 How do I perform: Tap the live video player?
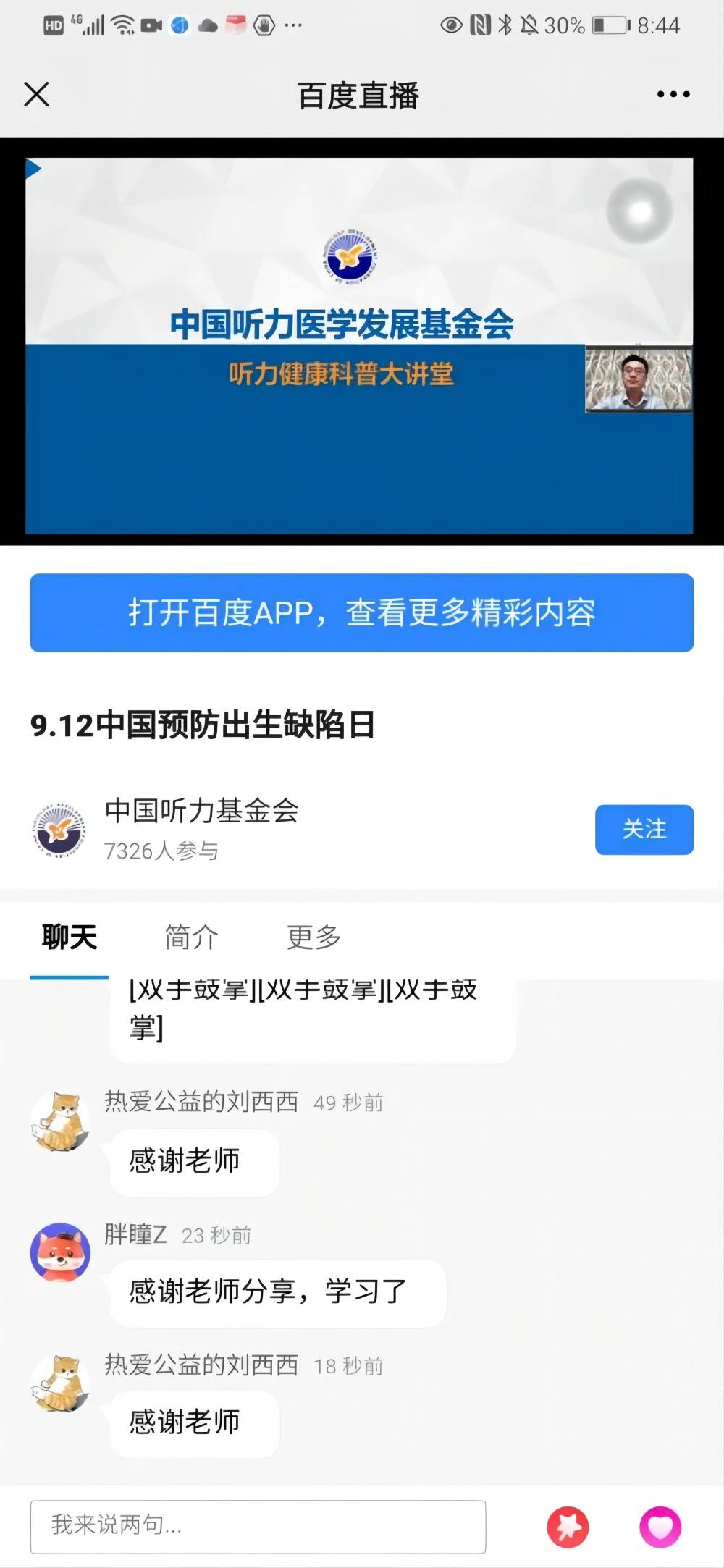click(359, 345)
